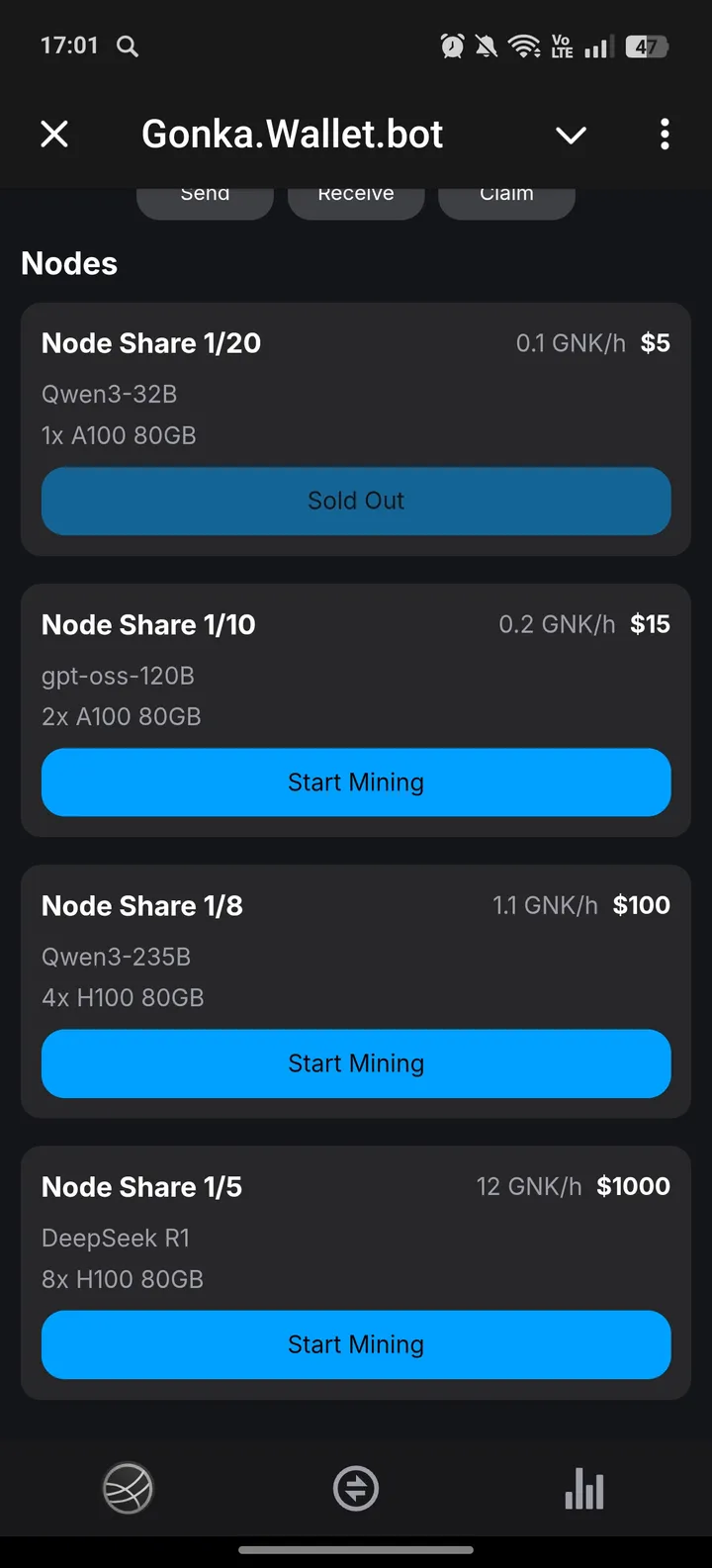Switch to the globe wallet tab
The height and width of the screenshot is (1568, 712).
[x=129, y=1488]
